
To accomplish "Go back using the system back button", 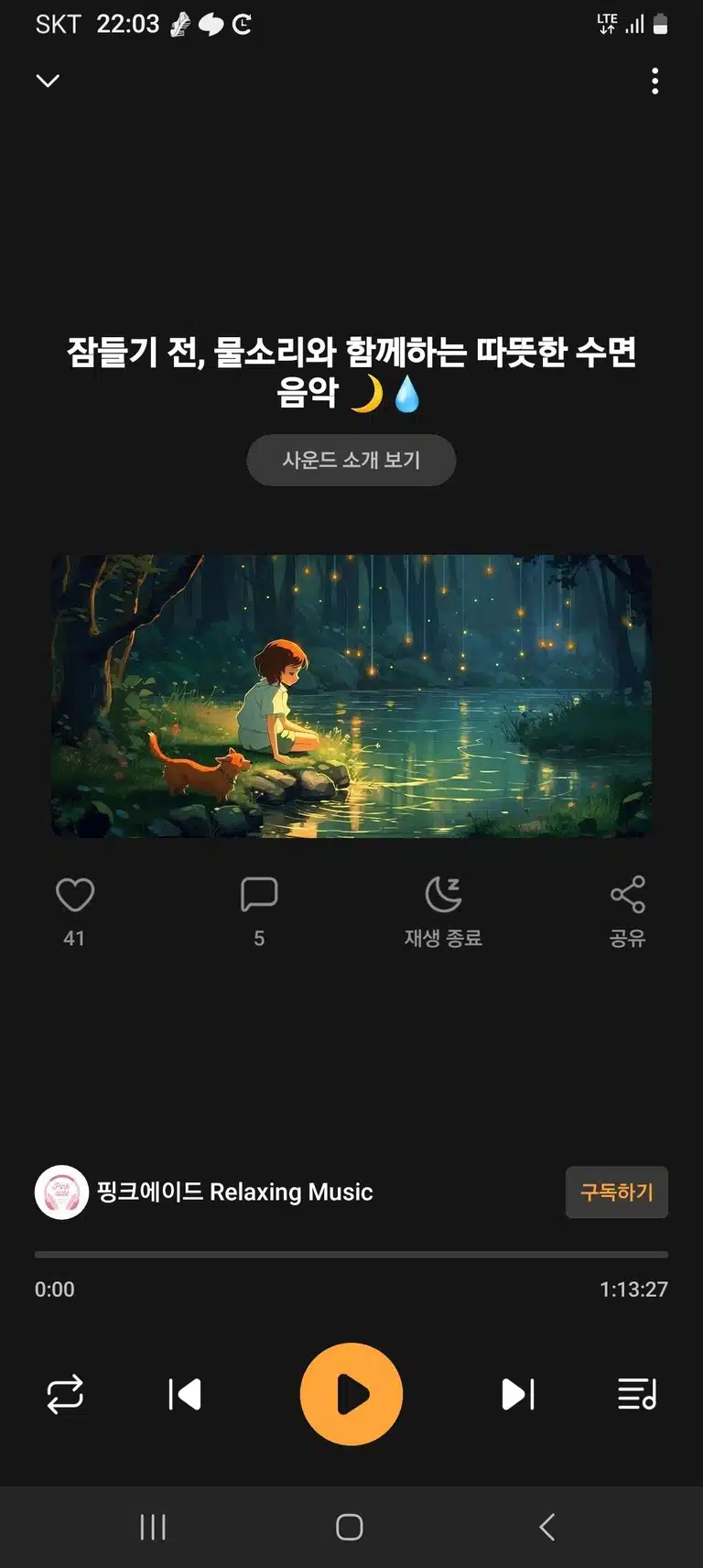I will 547,1527.
